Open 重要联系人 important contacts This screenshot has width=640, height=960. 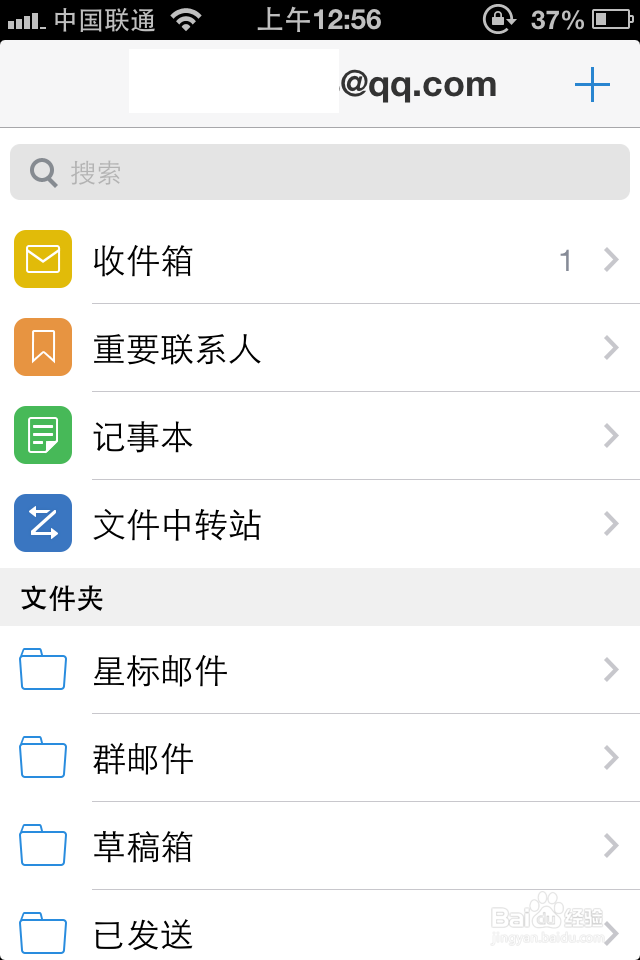click(320, 348)
